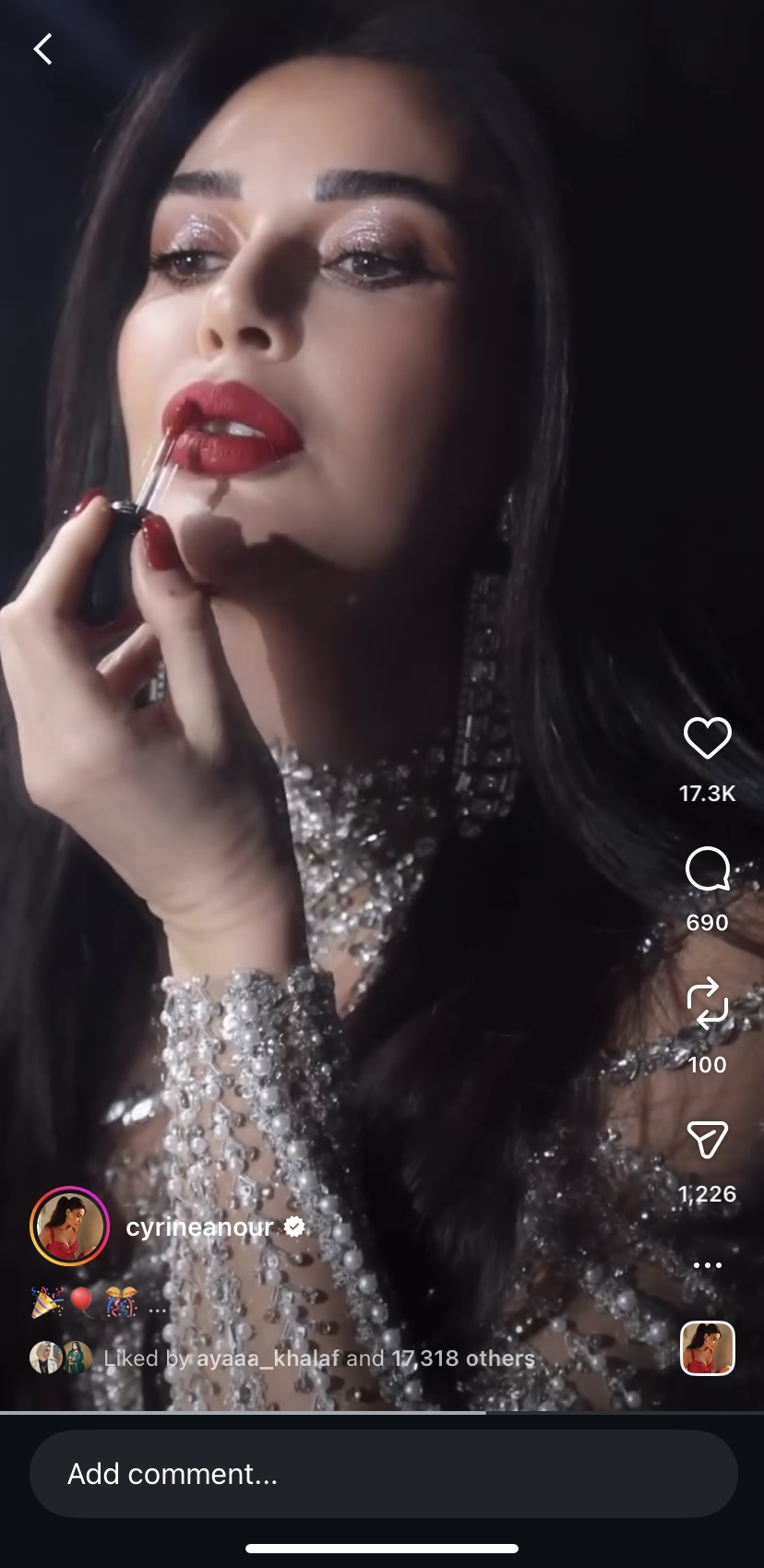Viewport: 764px width, 1568px height.
Task: Open cyrineanour's profile picture
Action: 70,1227
